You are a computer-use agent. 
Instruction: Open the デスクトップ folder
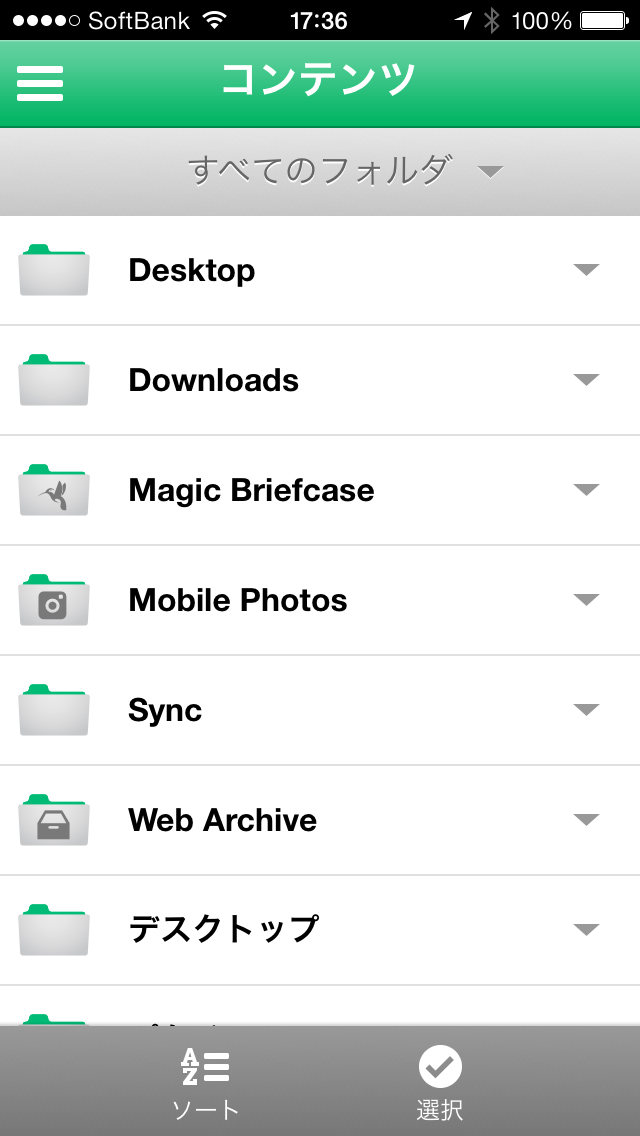pyautogui.click(x=223, y=929)
